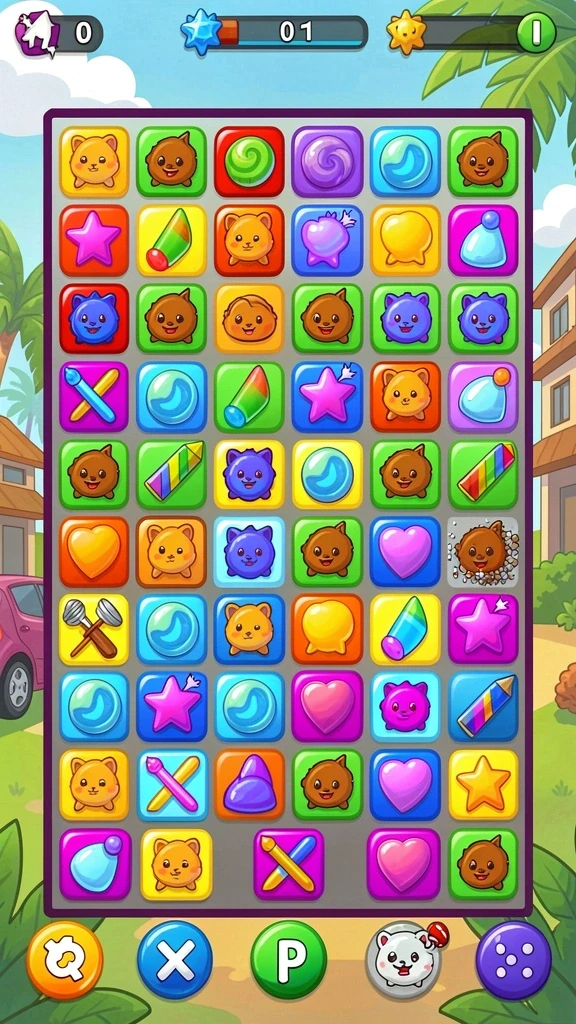
Task: Tap the green button beside the sun meter
Action: click(x=536, y=32)
